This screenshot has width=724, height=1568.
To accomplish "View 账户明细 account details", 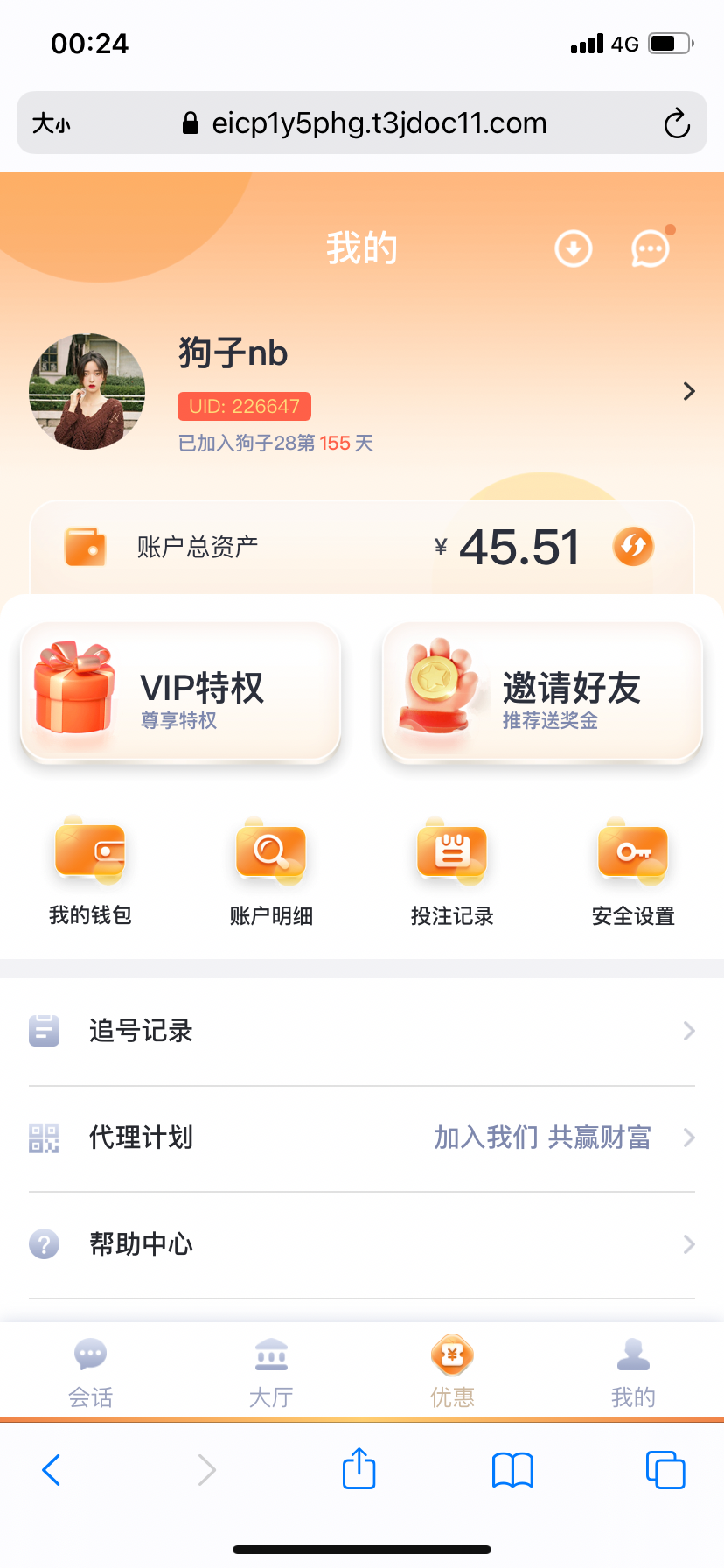I will point(271,871).
